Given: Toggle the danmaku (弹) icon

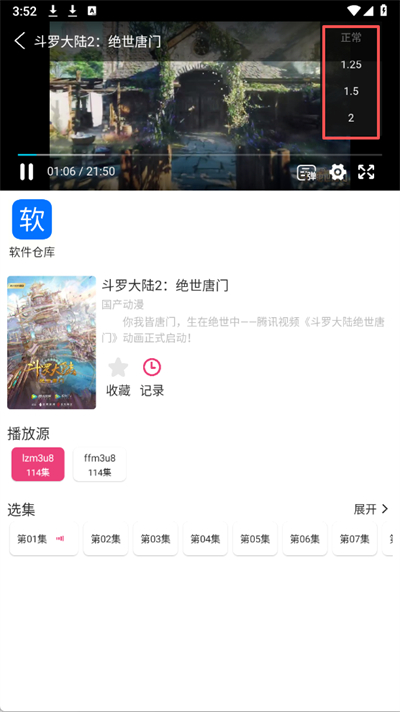Looking at the screenshot, I should (x=306, y=173).
